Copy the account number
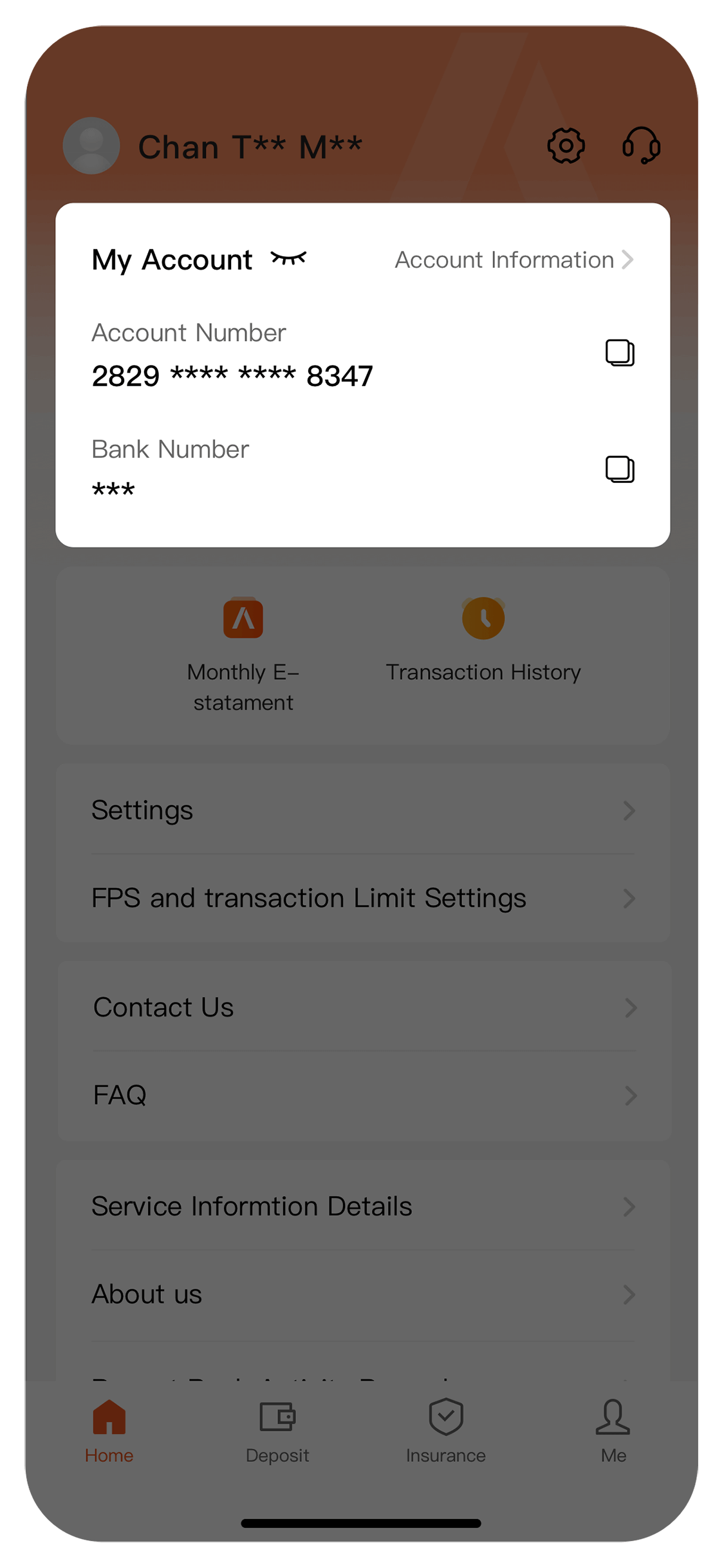 pyautogui.click(x=620, y=353)
